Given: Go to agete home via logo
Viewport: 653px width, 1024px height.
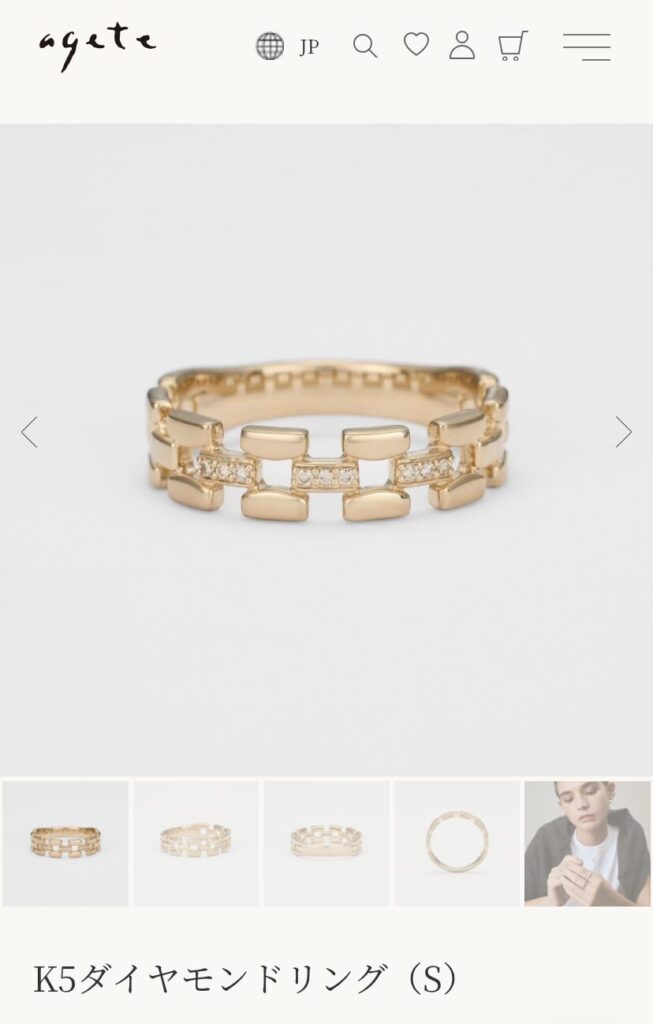Looking at the screenshot, I should click(x=97, y=46).
